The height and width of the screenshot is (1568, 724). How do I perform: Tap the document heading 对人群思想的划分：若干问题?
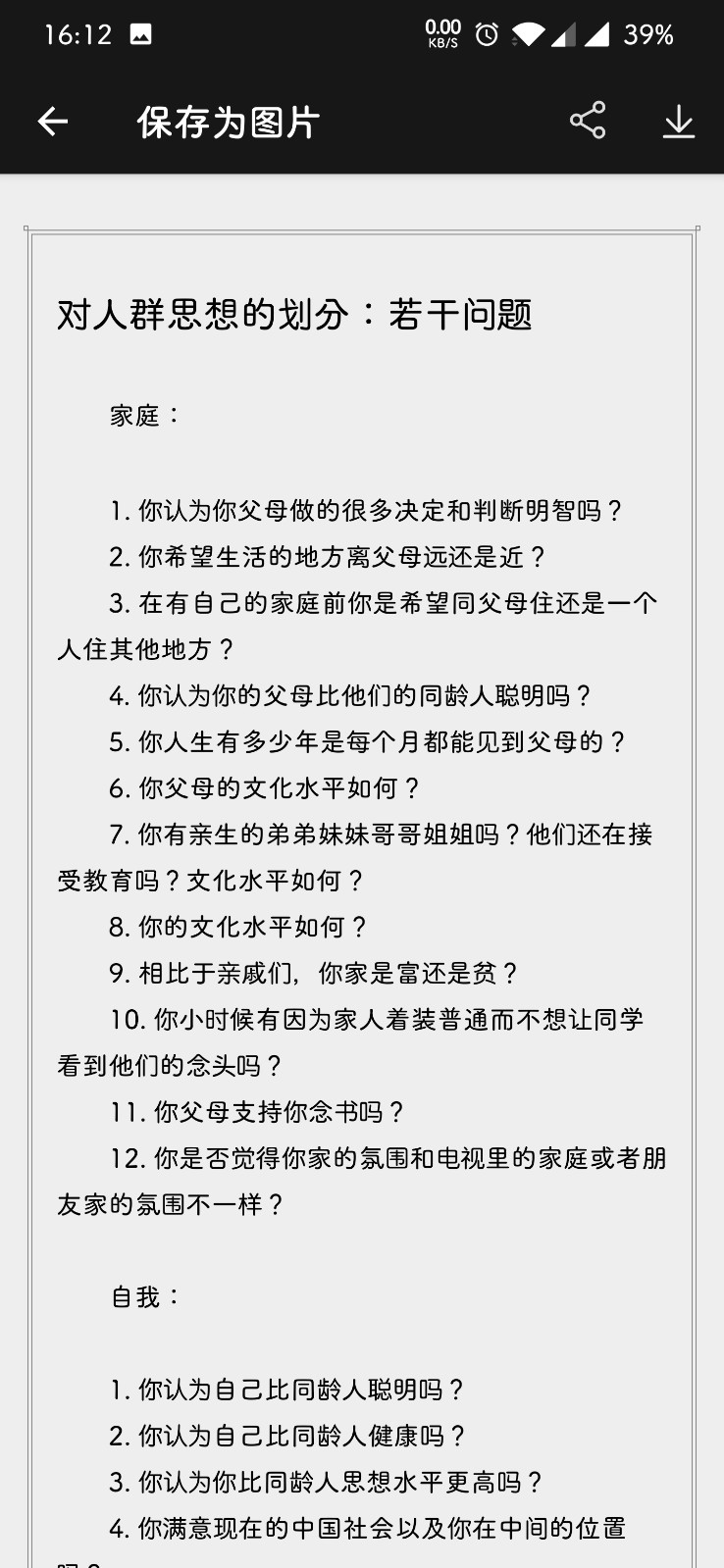[294, 312]
